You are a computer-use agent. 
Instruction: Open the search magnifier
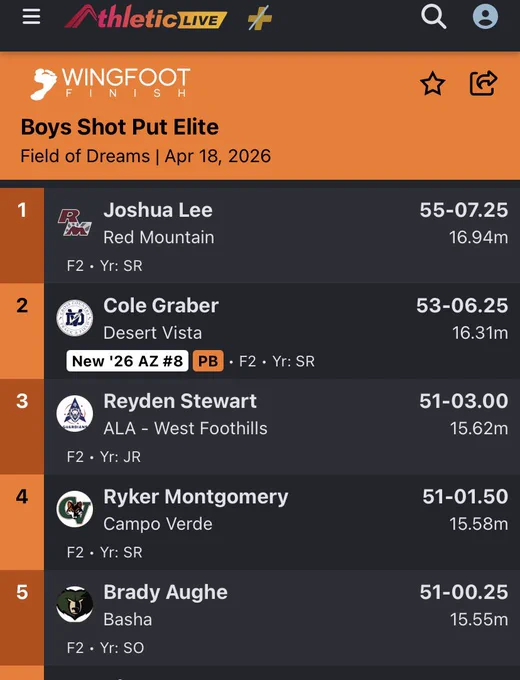click(433, 17)
